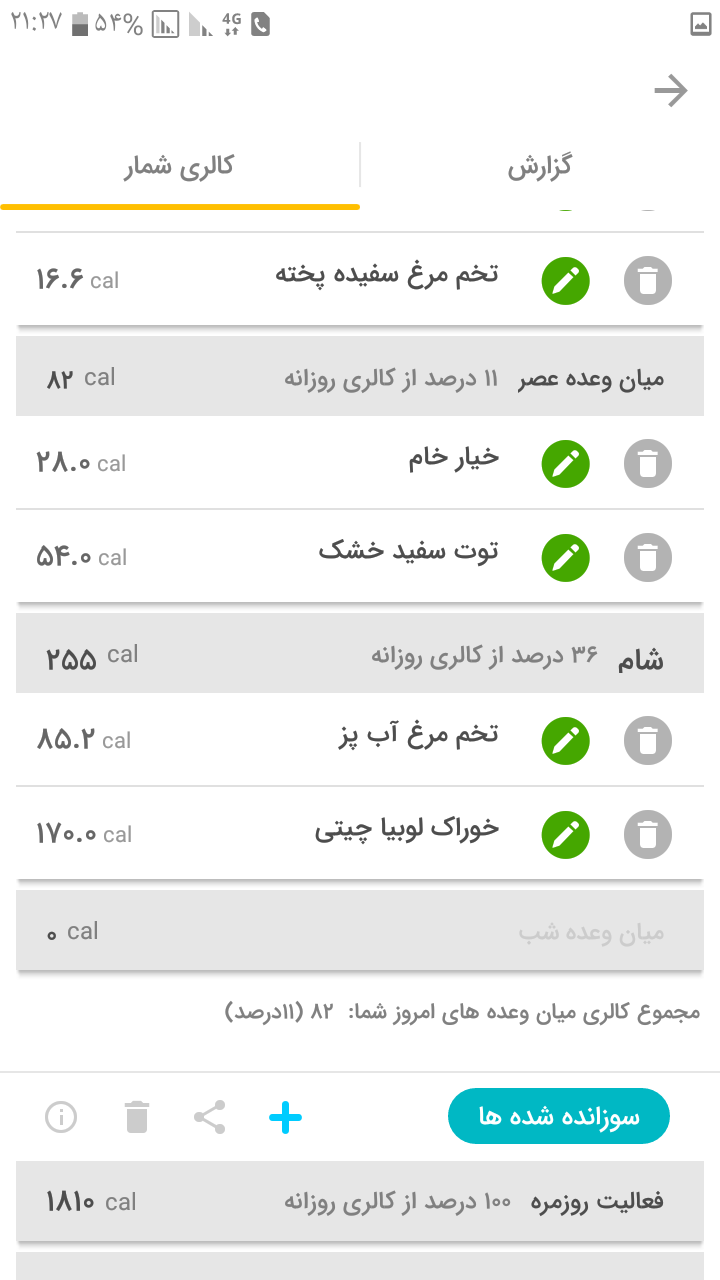This screenshot has width=720, height=1280.
Task: Share the calorie log
Action: point(210,1117)
